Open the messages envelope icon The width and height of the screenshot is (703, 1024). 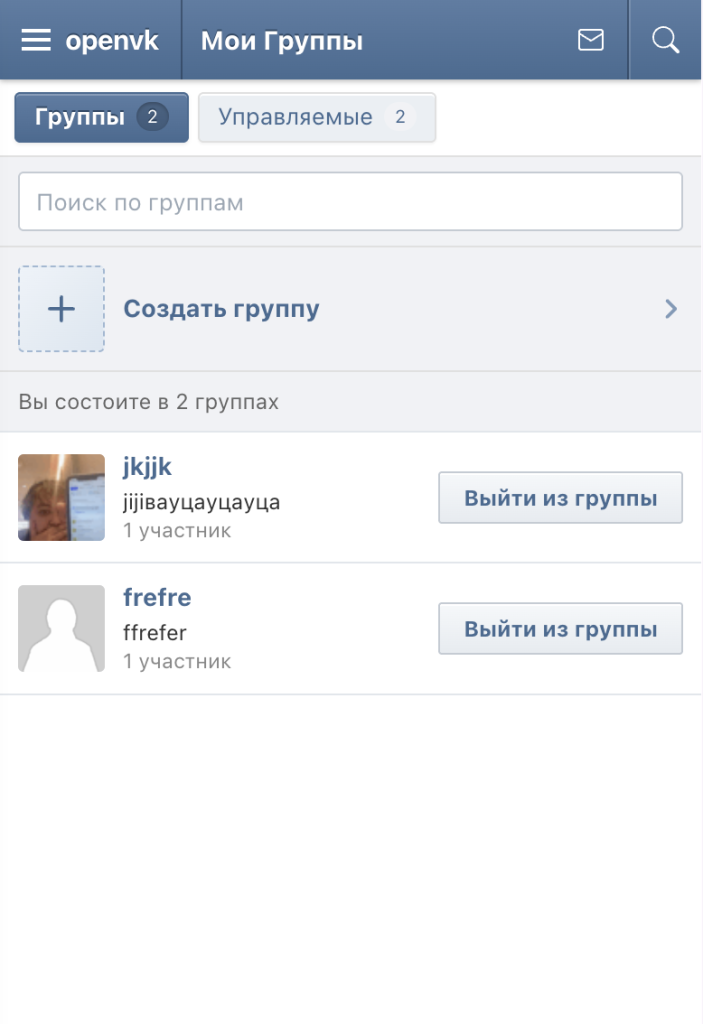[x=591, y=40]
